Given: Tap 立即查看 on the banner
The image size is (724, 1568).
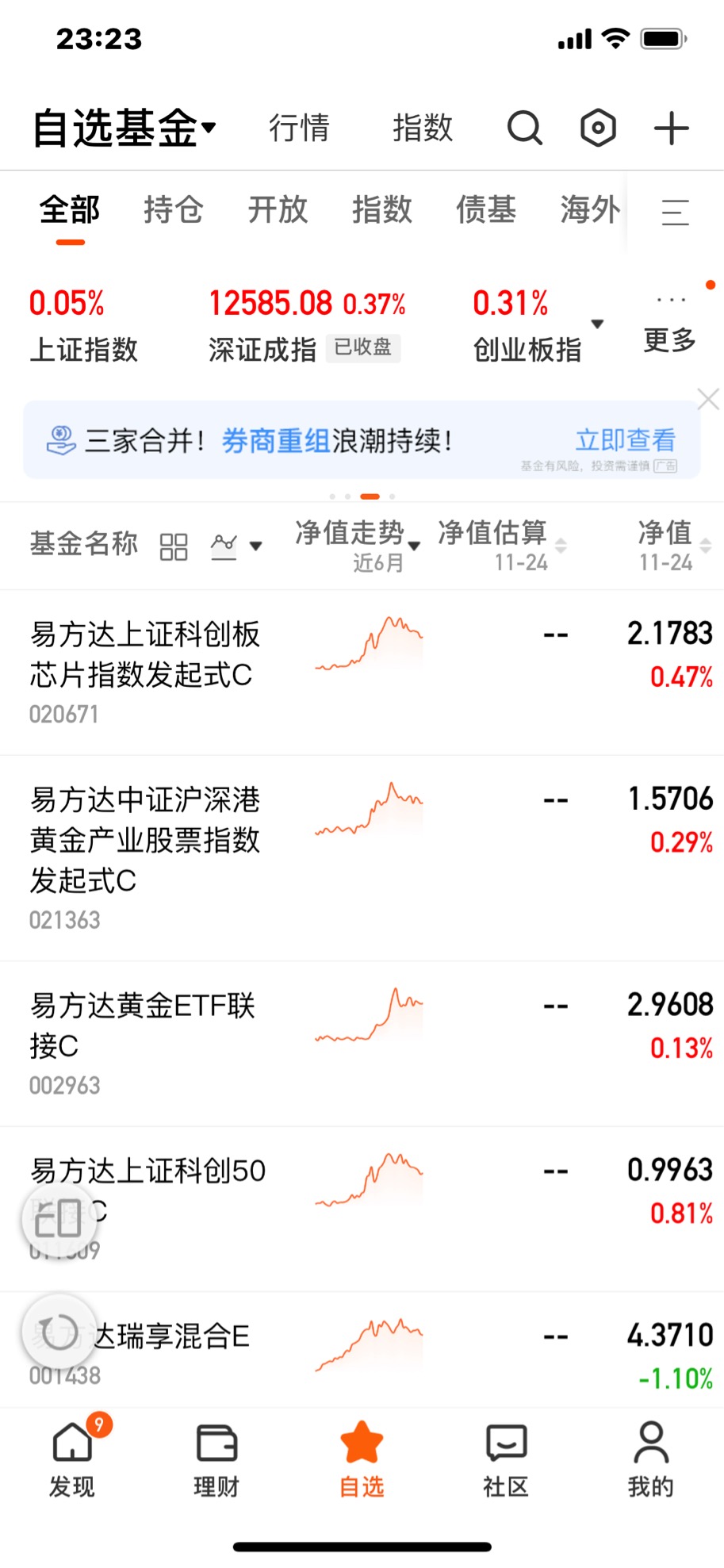Looking at the screenshot, I should [x=626, y=439].
